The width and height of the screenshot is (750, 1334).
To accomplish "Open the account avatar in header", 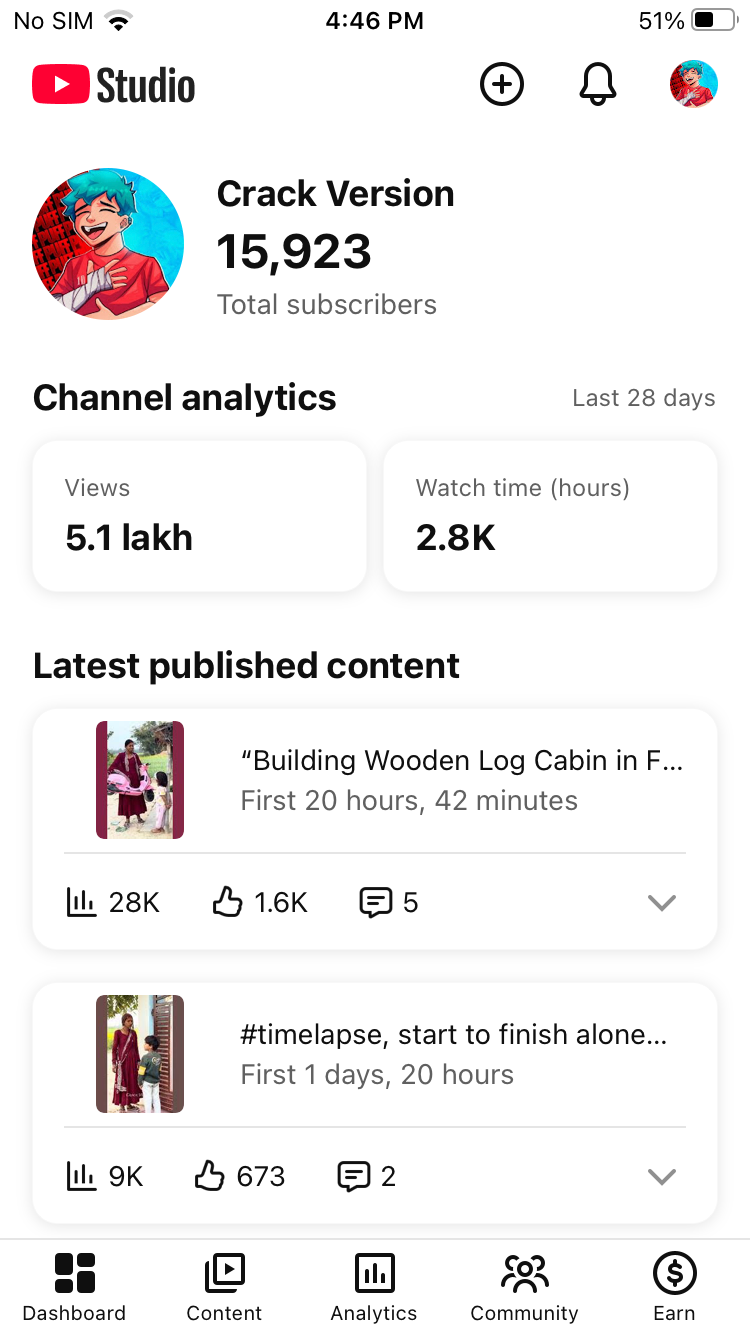I will point(693,85).
